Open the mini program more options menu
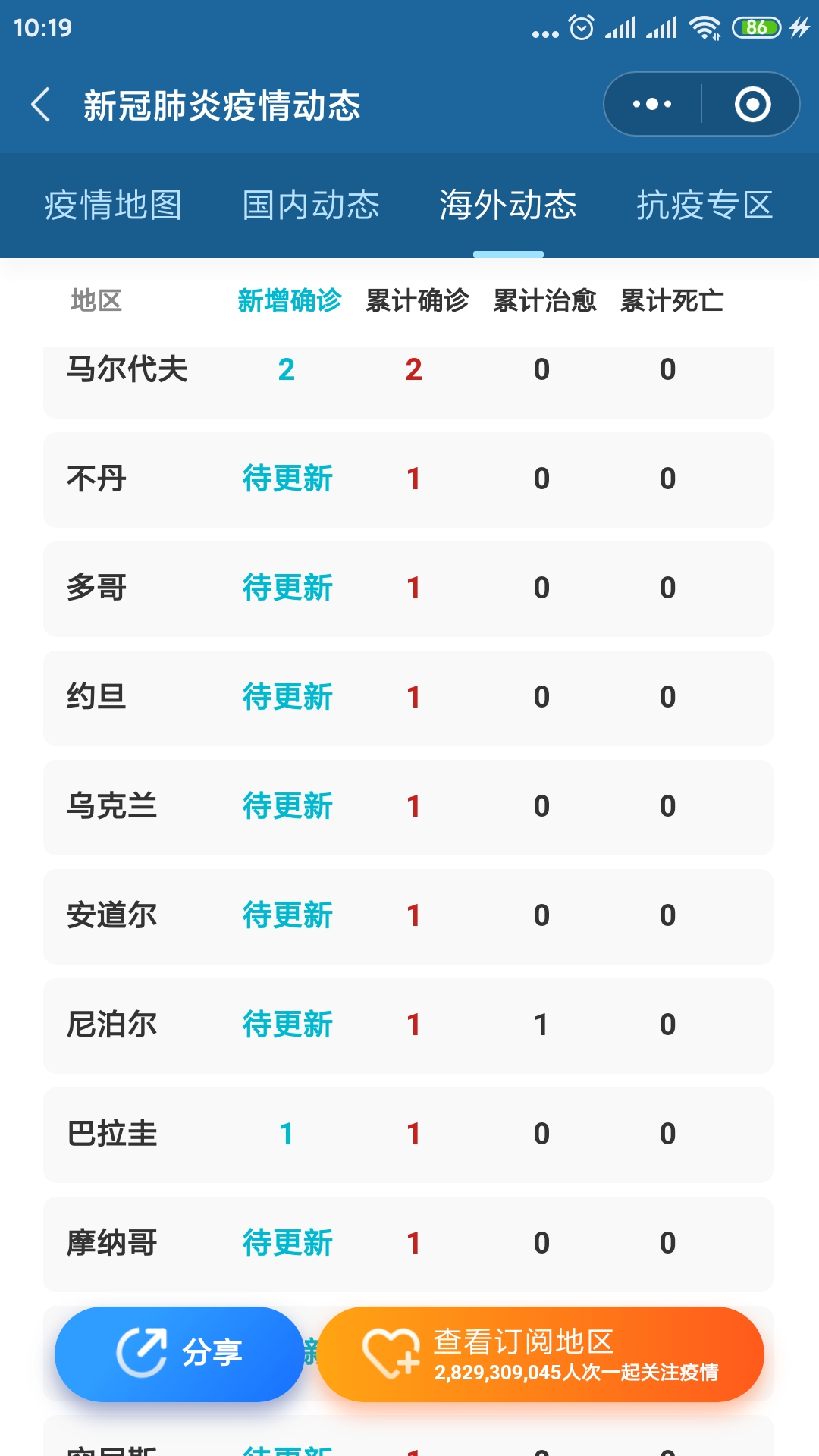 (652, 105)
